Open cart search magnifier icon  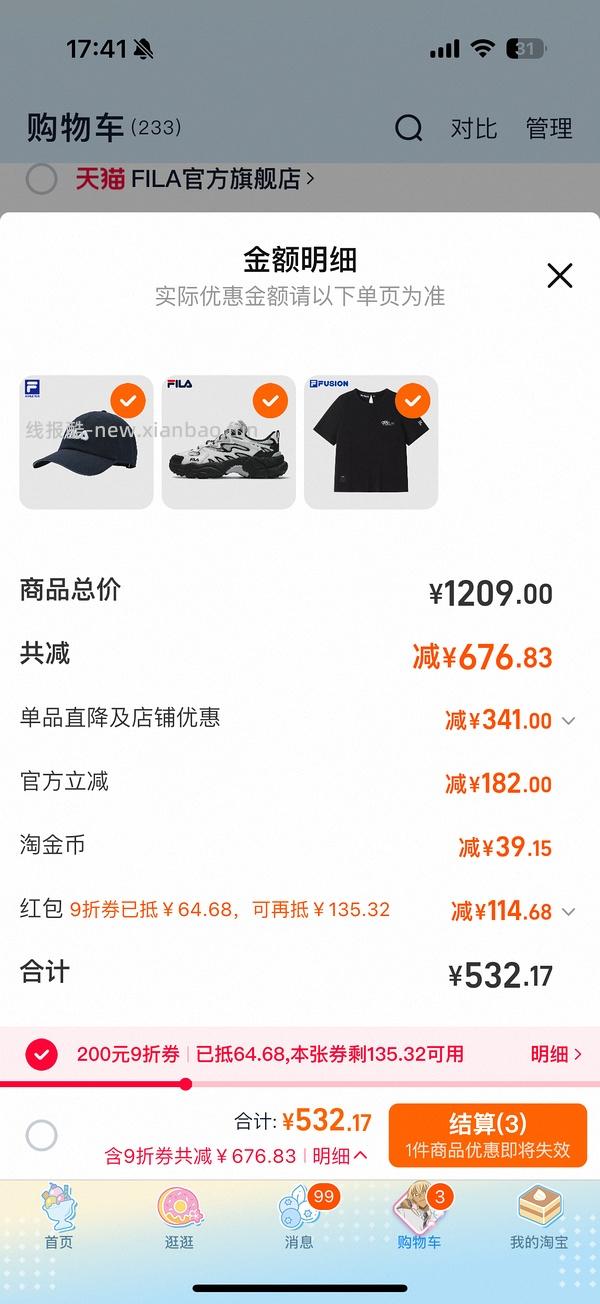tap(408, 129)
